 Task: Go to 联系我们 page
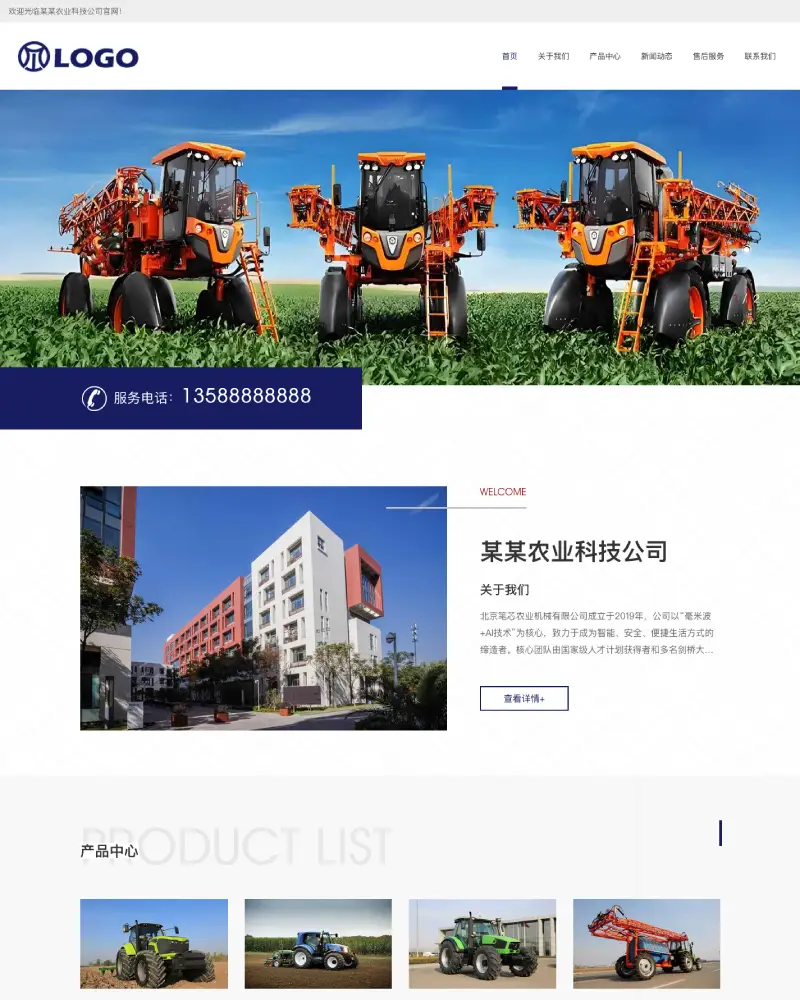(x=760, y=56)
